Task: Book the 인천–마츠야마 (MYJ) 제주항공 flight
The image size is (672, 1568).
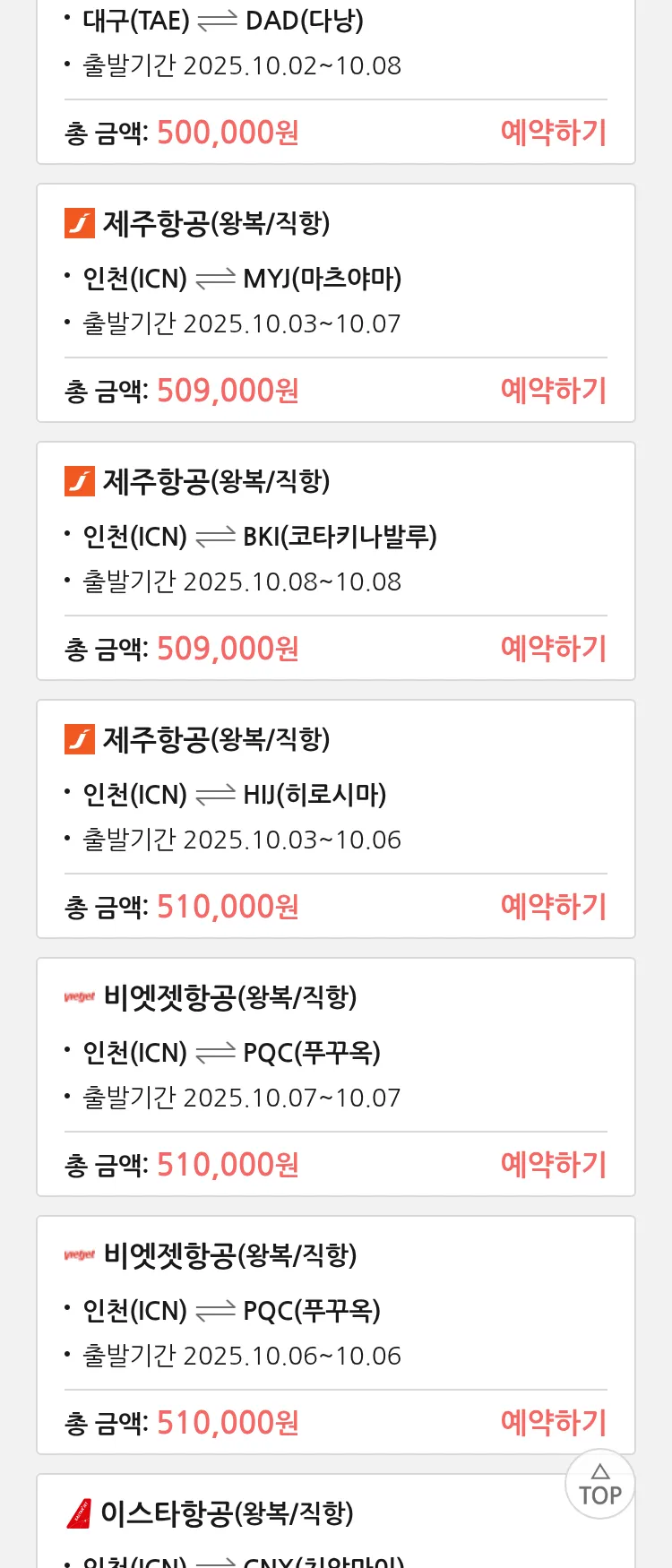Action: [553, 391]
